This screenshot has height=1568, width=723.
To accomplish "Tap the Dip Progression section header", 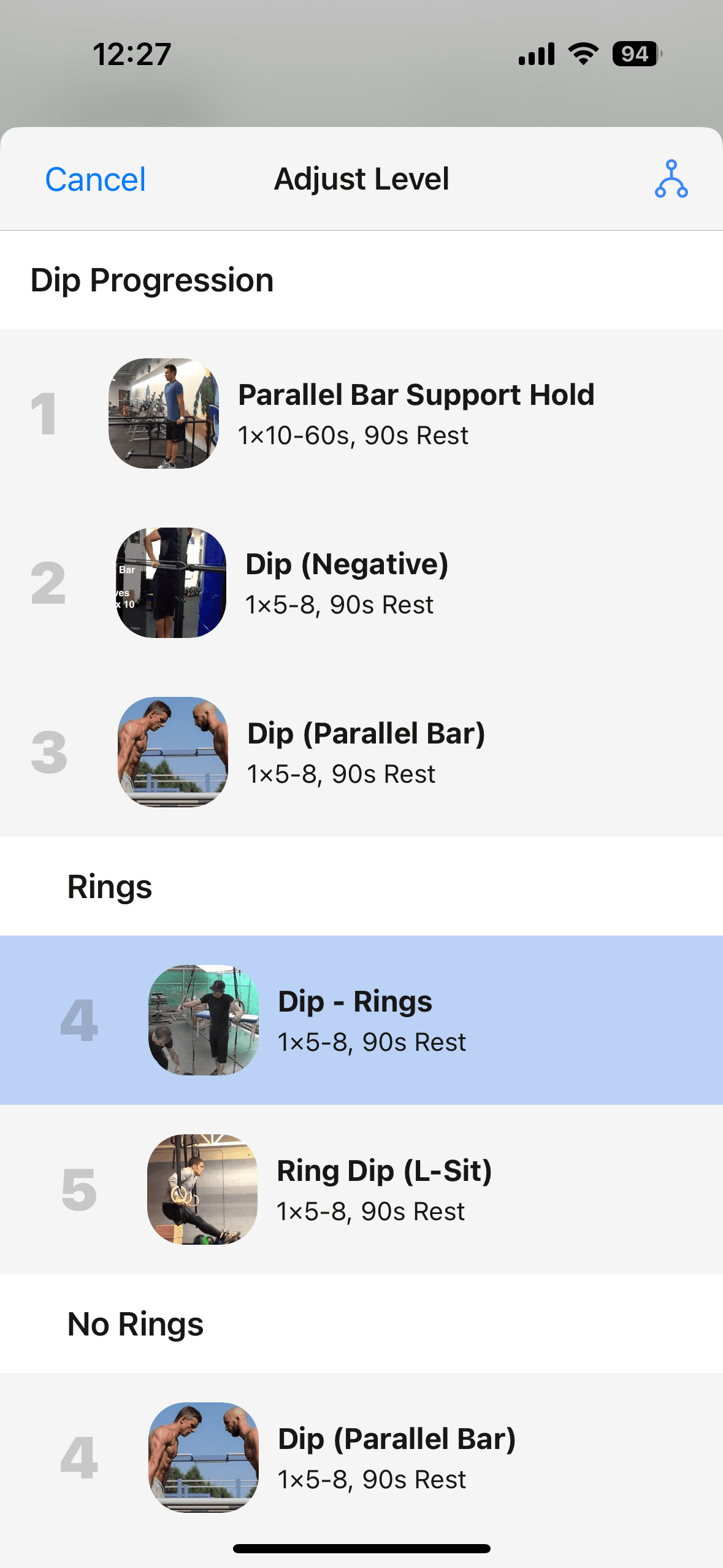I will coord(152,280).
